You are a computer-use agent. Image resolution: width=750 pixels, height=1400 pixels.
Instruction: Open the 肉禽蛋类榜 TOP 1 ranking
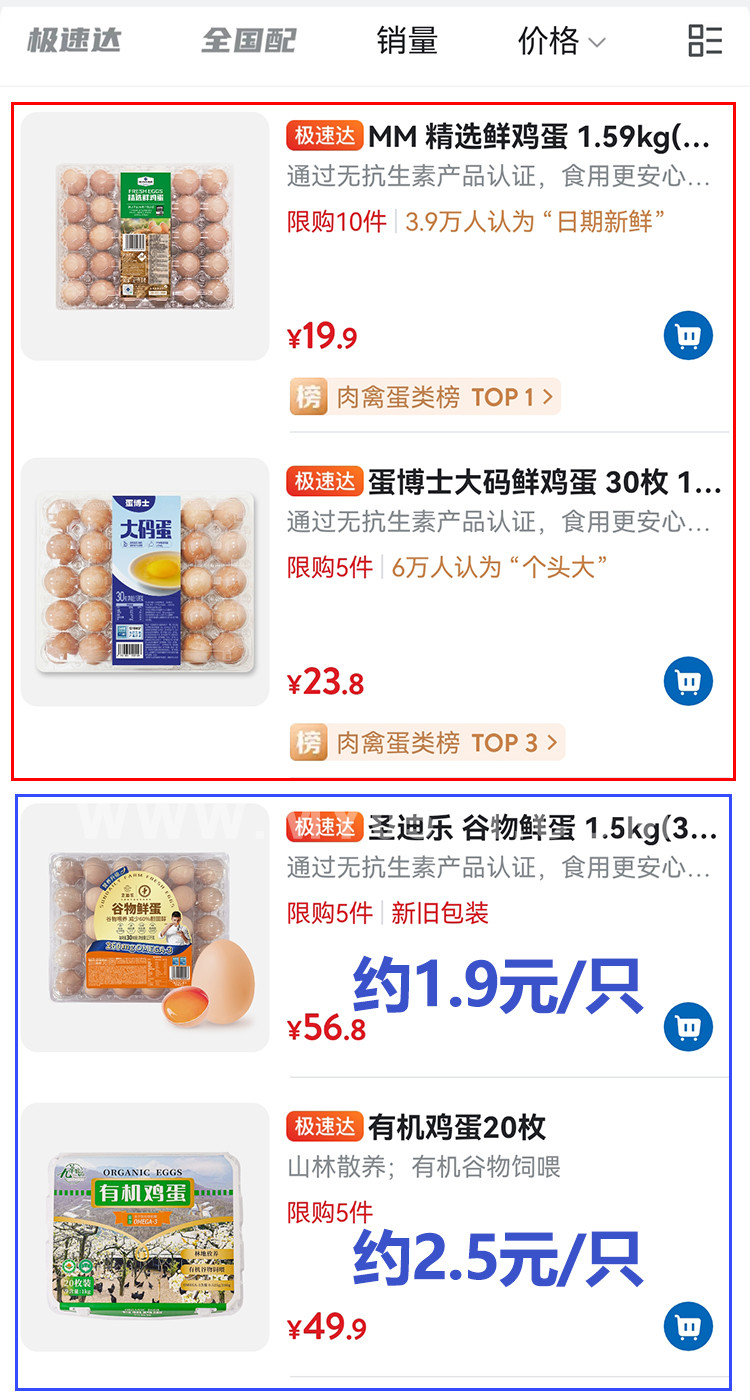(x=426, y=397)
